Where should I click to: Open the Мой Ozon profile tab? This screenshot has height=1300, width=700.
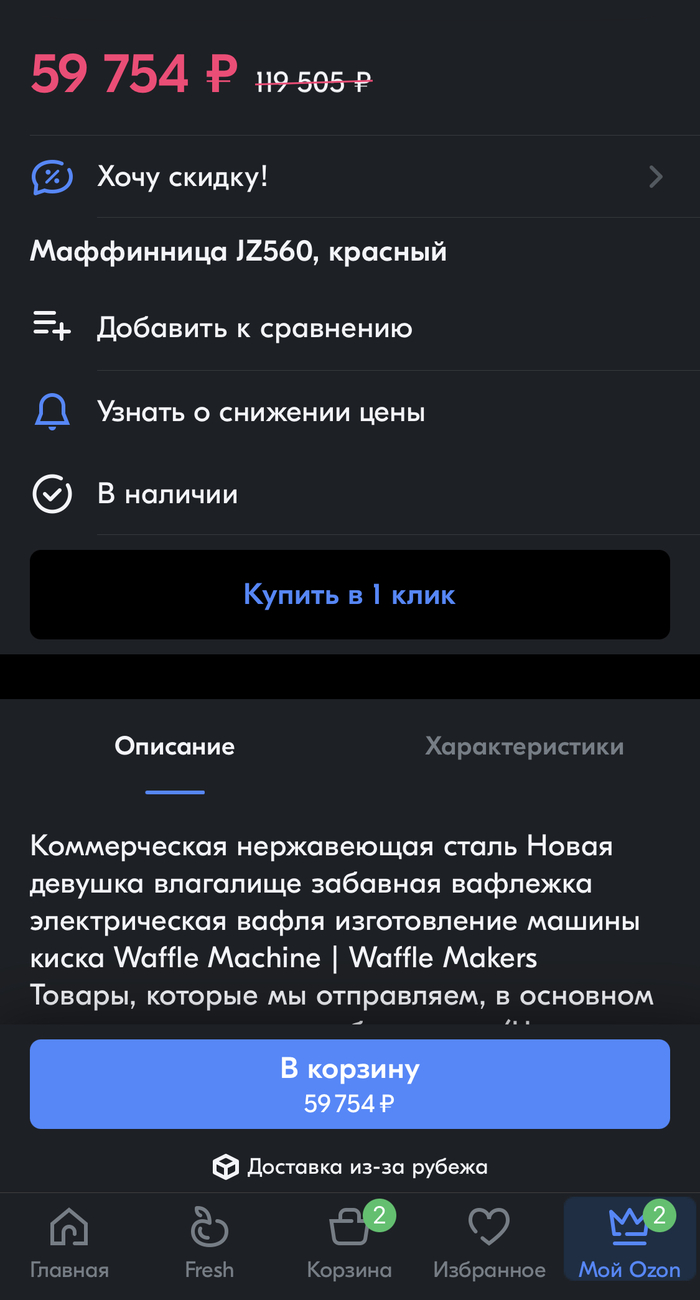(x=629, y=1242)
